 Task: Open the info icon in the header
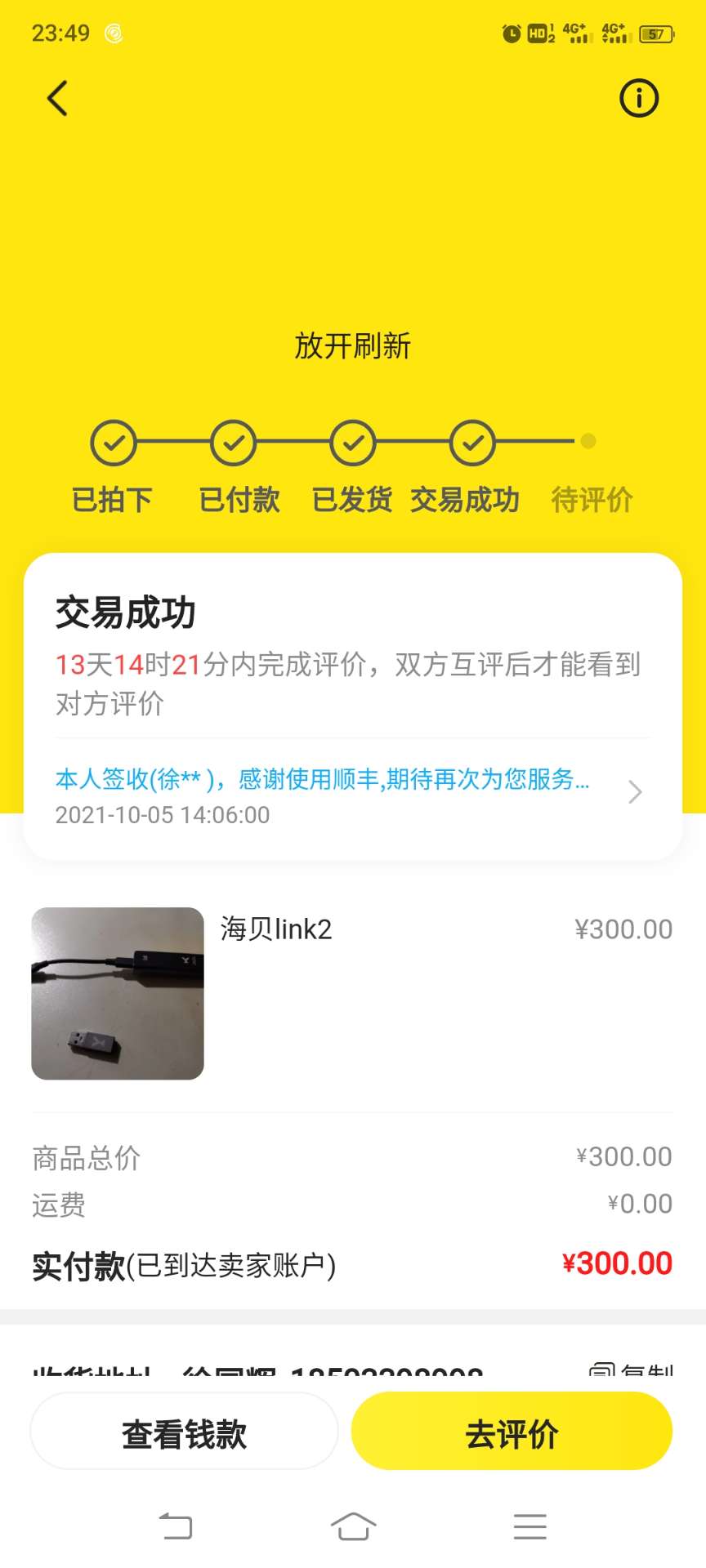click(639, 99)
